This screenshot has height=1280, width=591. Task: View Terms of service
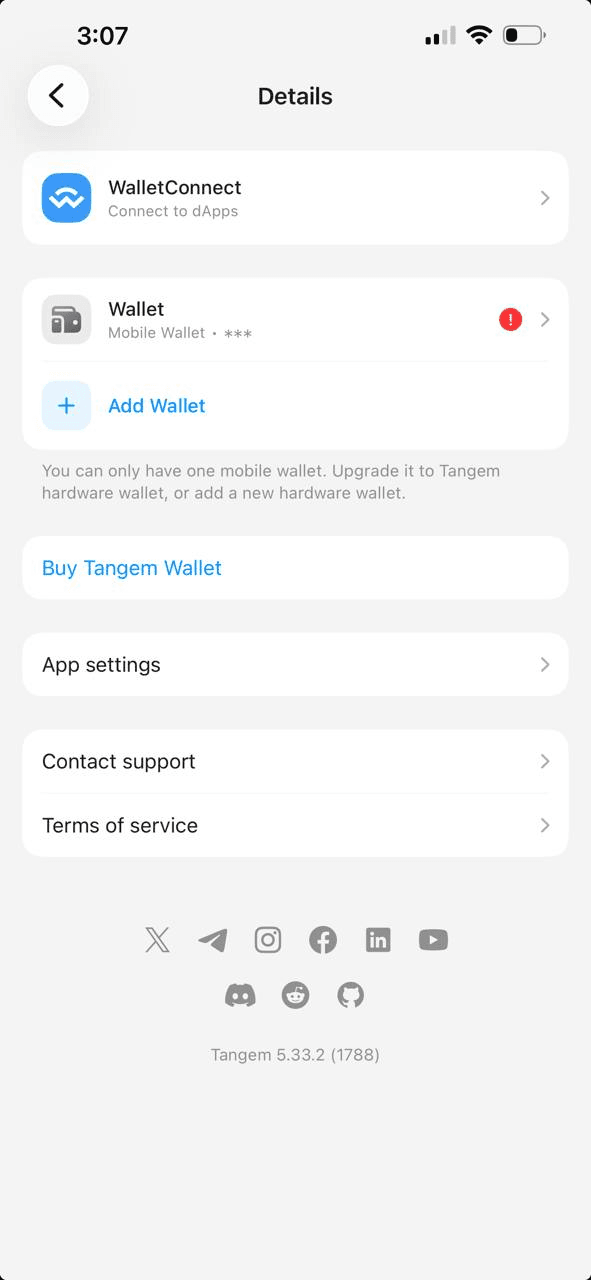coord(295,826)
